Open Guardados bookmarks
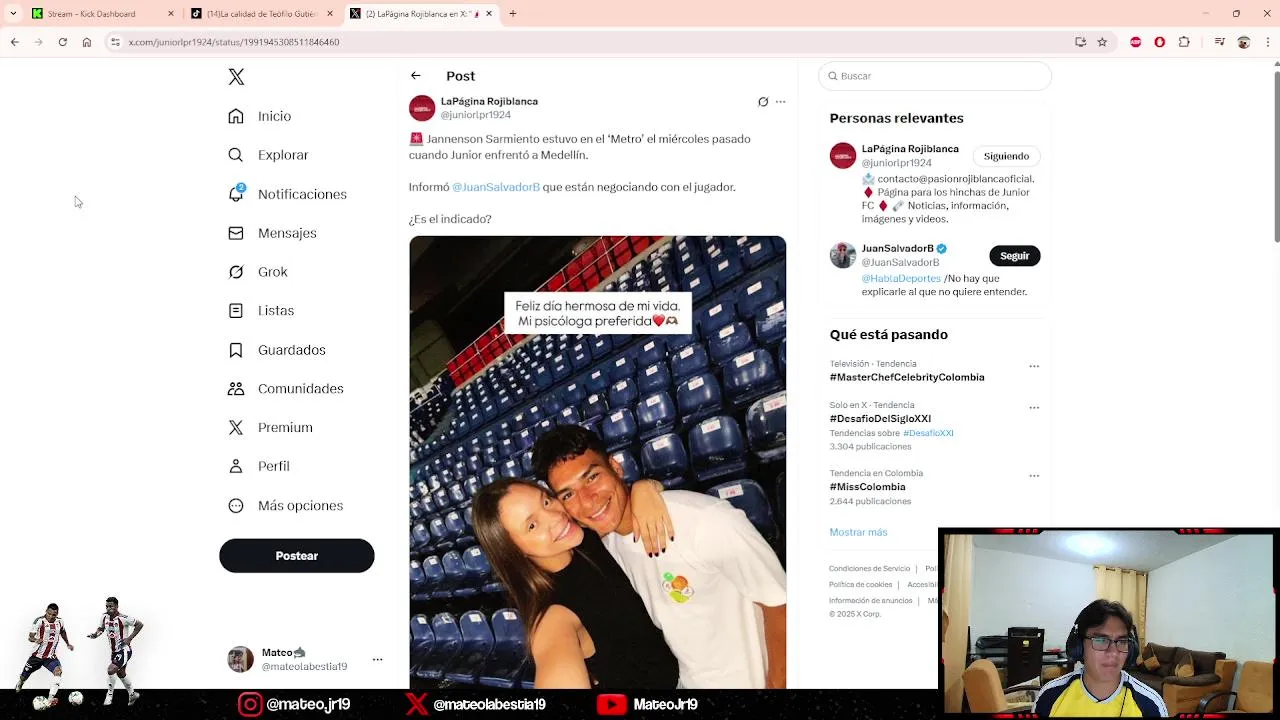This screenshot has height=720, width=1280. (x=291, y=350)
